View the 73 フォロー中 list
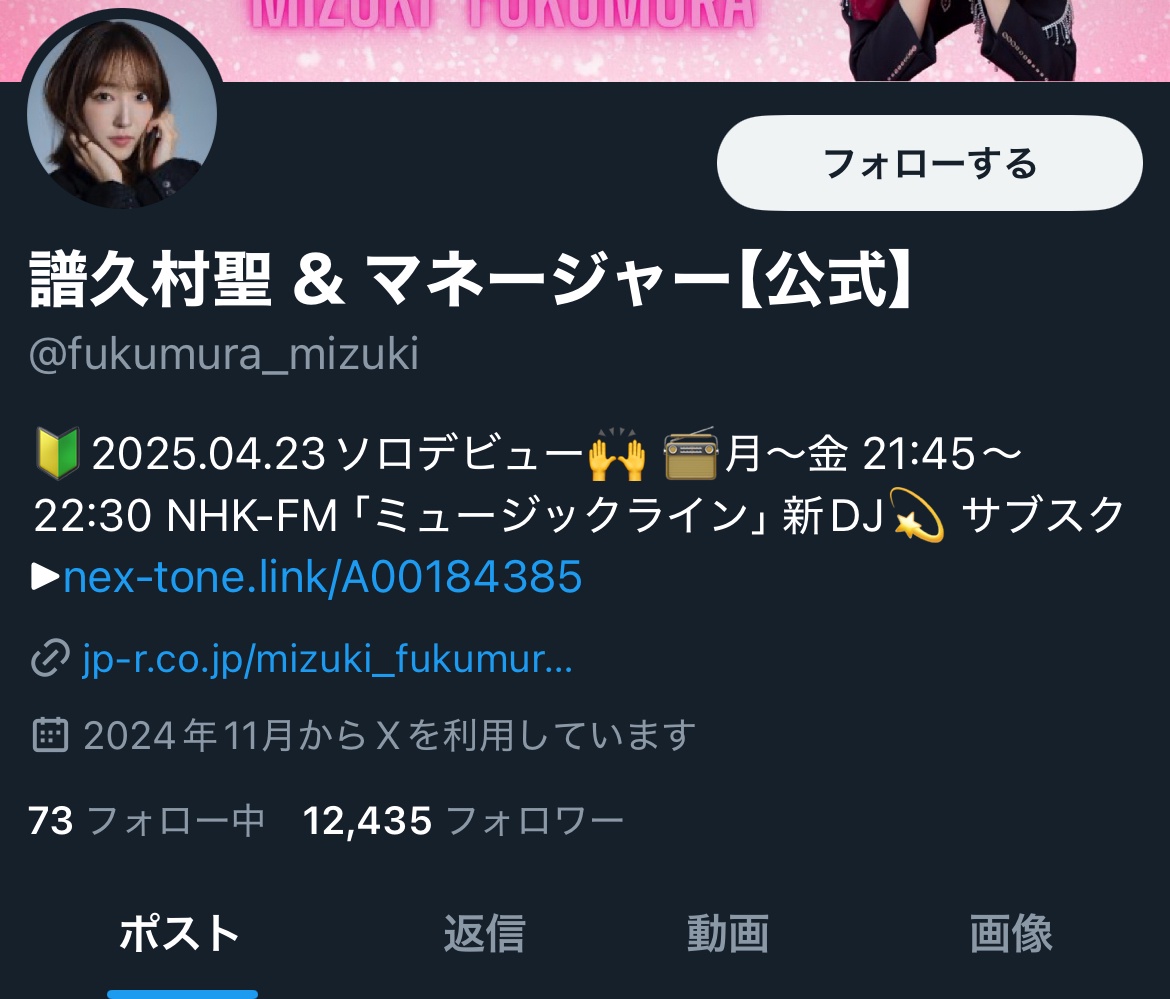Screen dimensions: 1170x999 coord(146,821)
